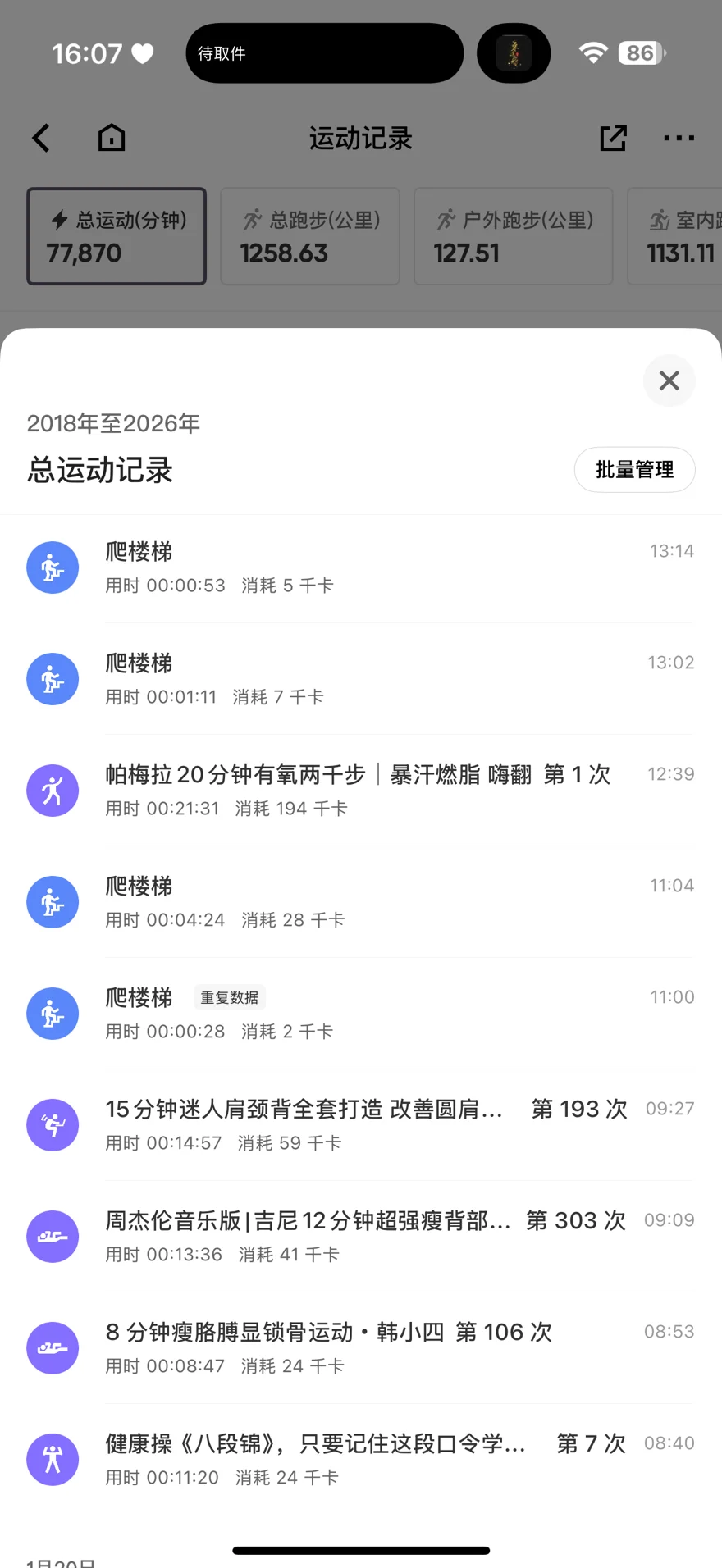Select the 总运动(分钟) stat card
This screenshot has height=1568, width=722.
click(117, 236)
